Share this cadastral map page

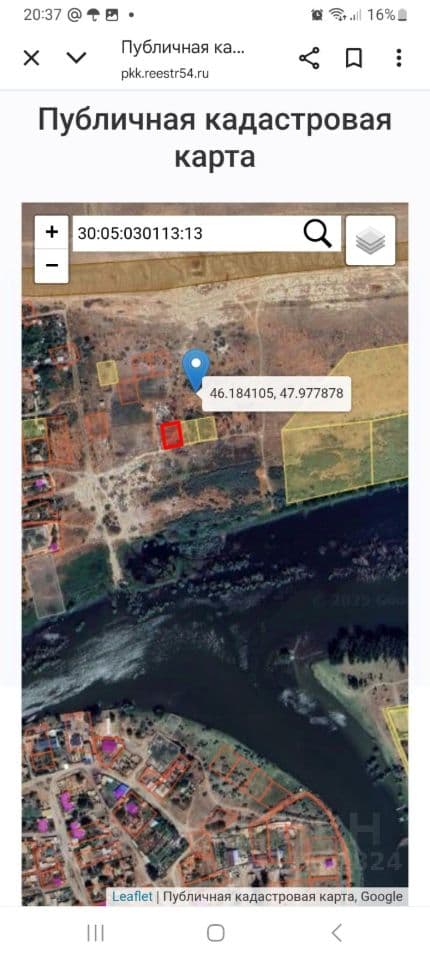point(309,58)
